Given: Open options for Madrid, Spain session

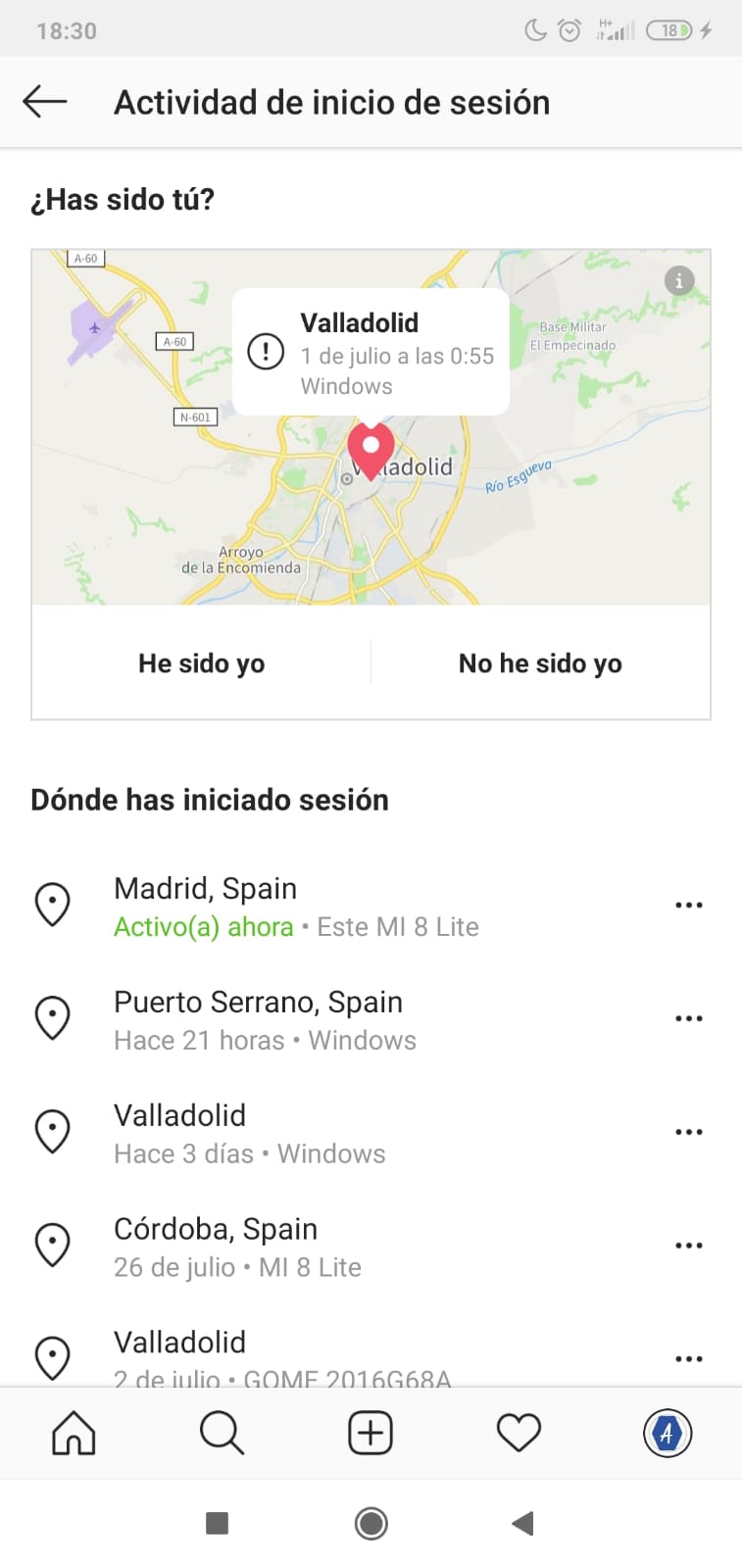Looking at the screenshot, I should [x=688, y=905].
